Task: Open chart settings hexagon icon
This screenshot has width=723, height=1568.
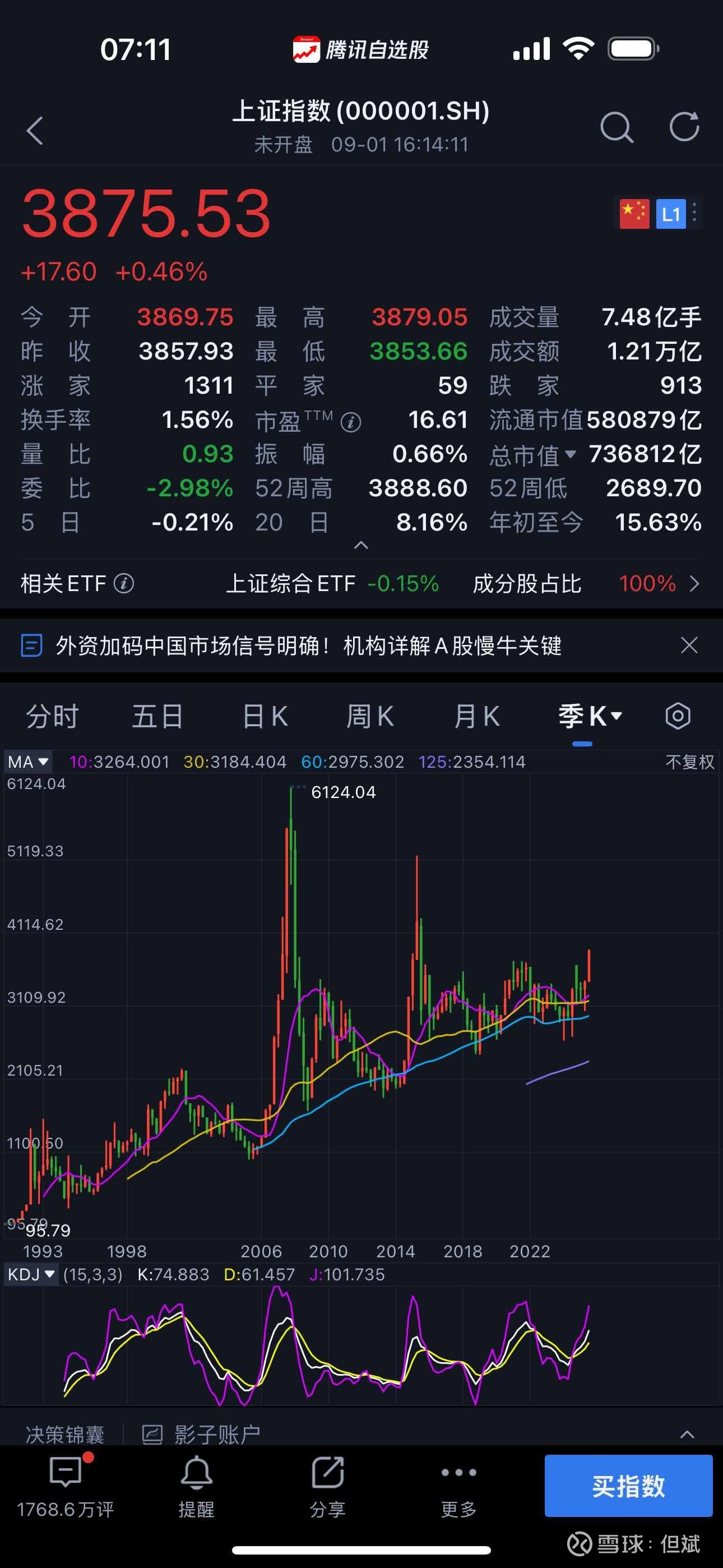Action: [678, 717]
